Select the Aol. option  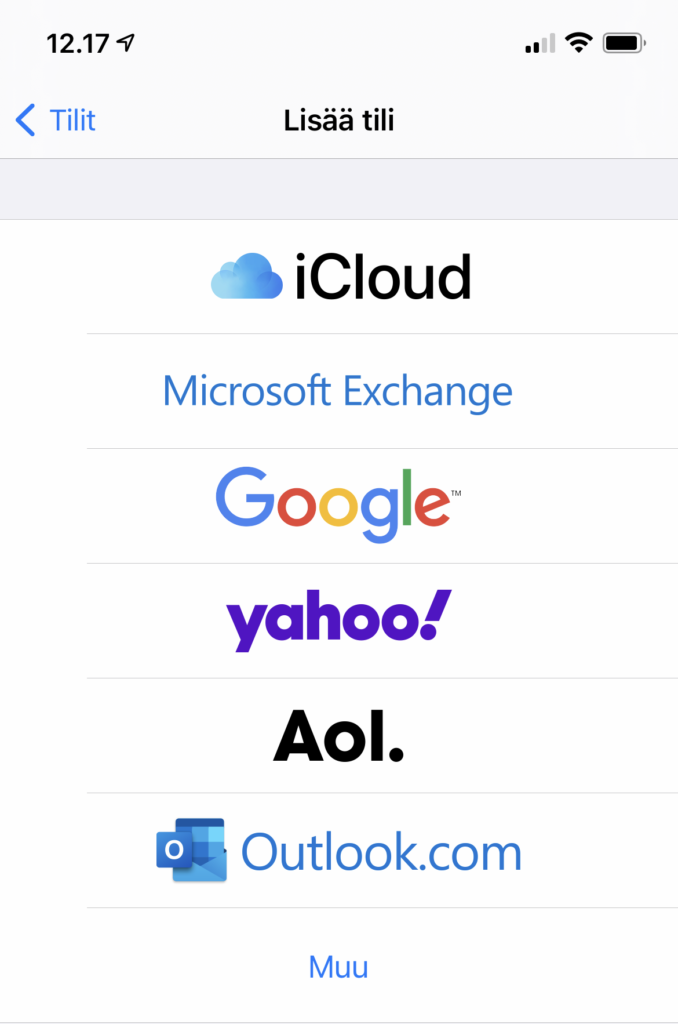(x=338, y=736)
